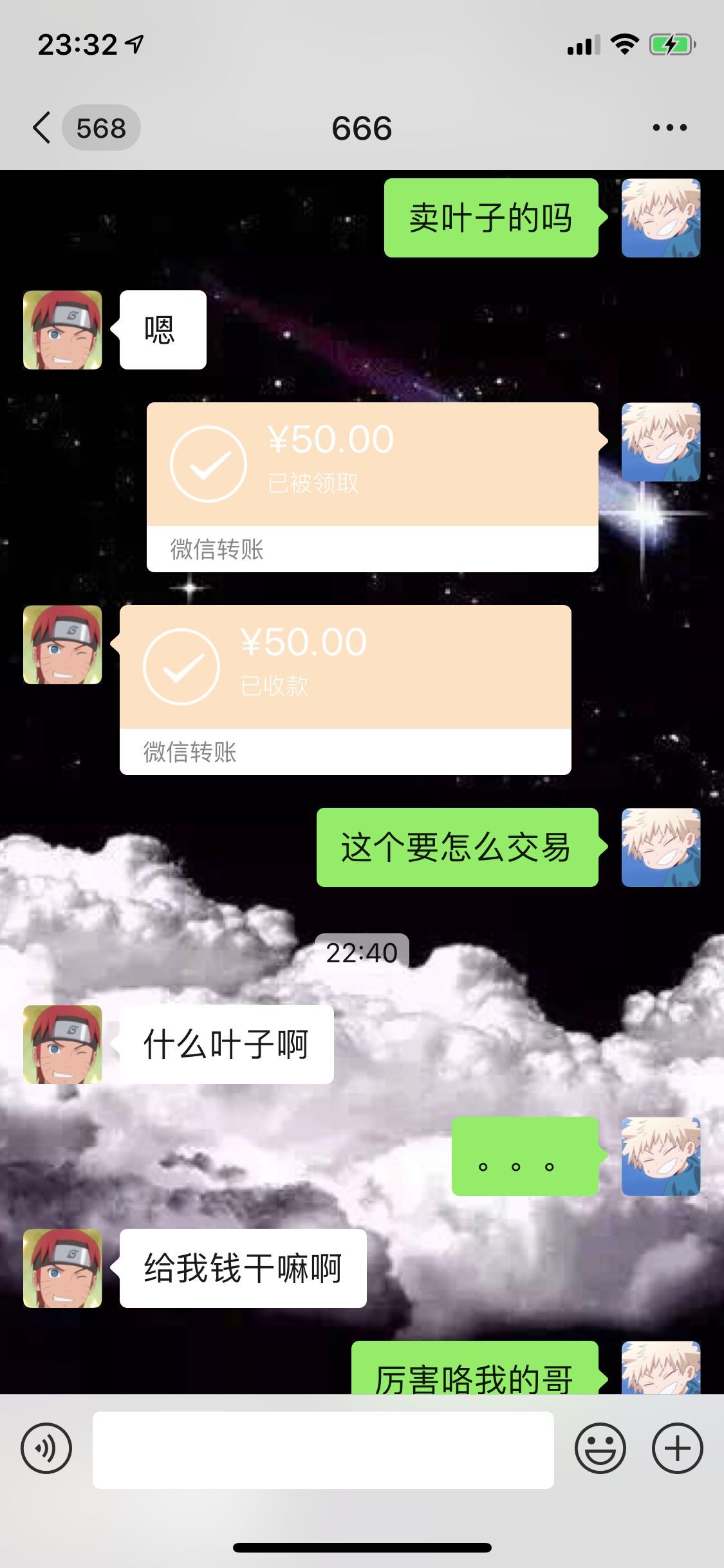Viewport: 724px width, 1568px height.
Task: Open the three-dot chat options menu
Action: tap(669, 127)
